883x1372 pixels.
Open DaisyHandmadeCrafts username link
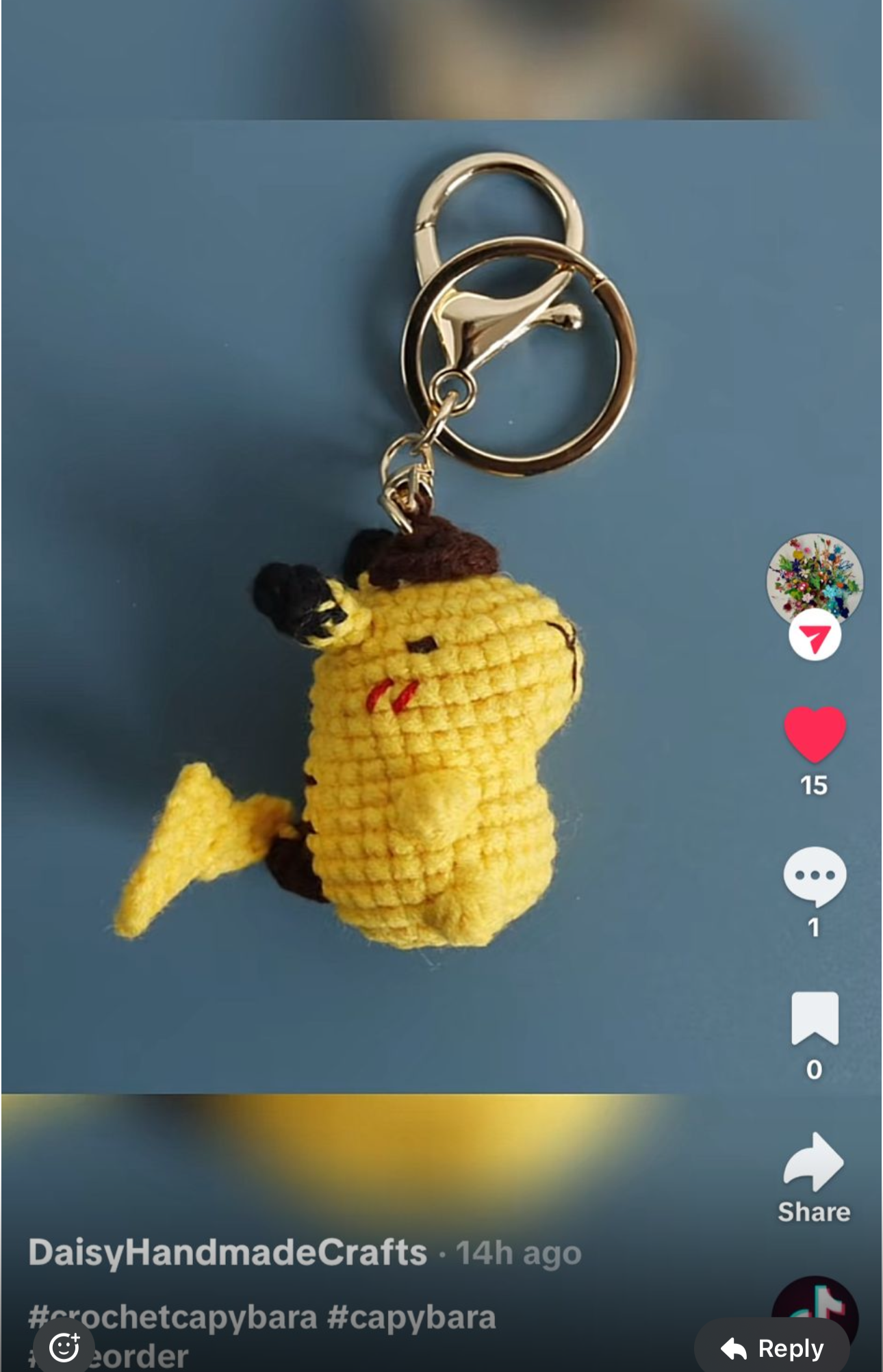click(227, 1252)
